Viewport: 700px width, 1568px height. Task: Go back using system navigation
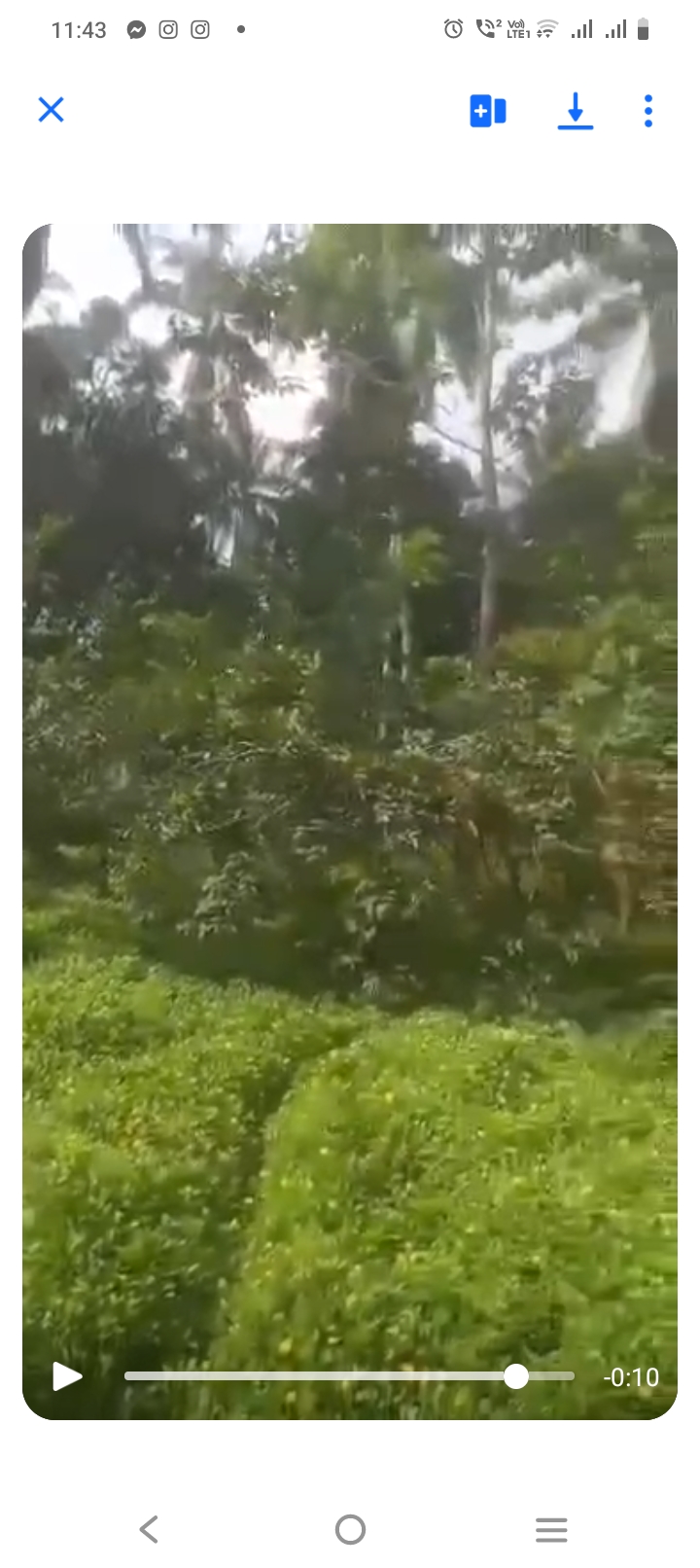[x=149, y=1529]
